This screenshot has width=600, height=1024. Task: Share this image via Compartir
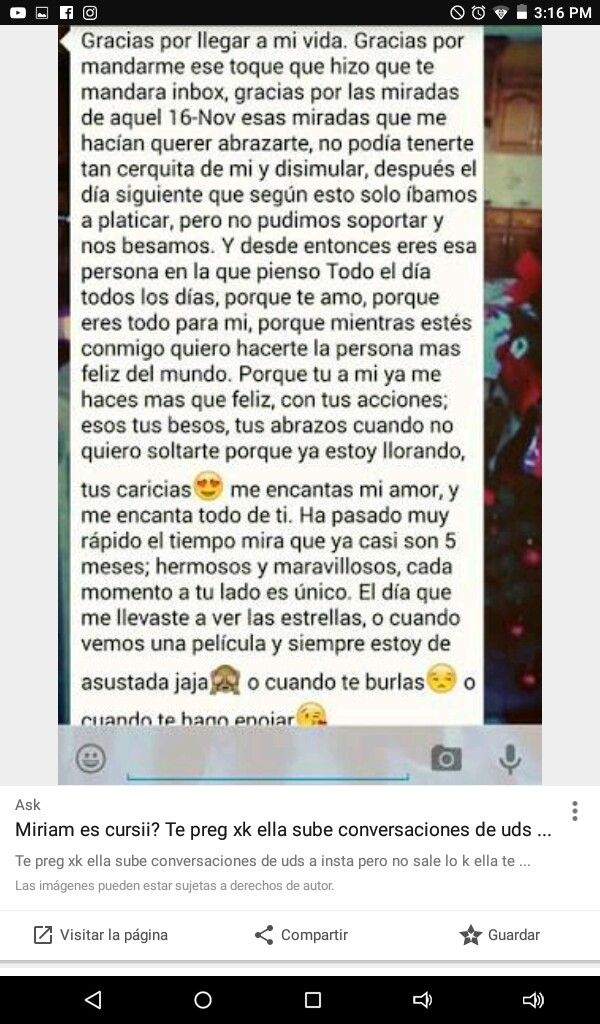coord(301,935)
